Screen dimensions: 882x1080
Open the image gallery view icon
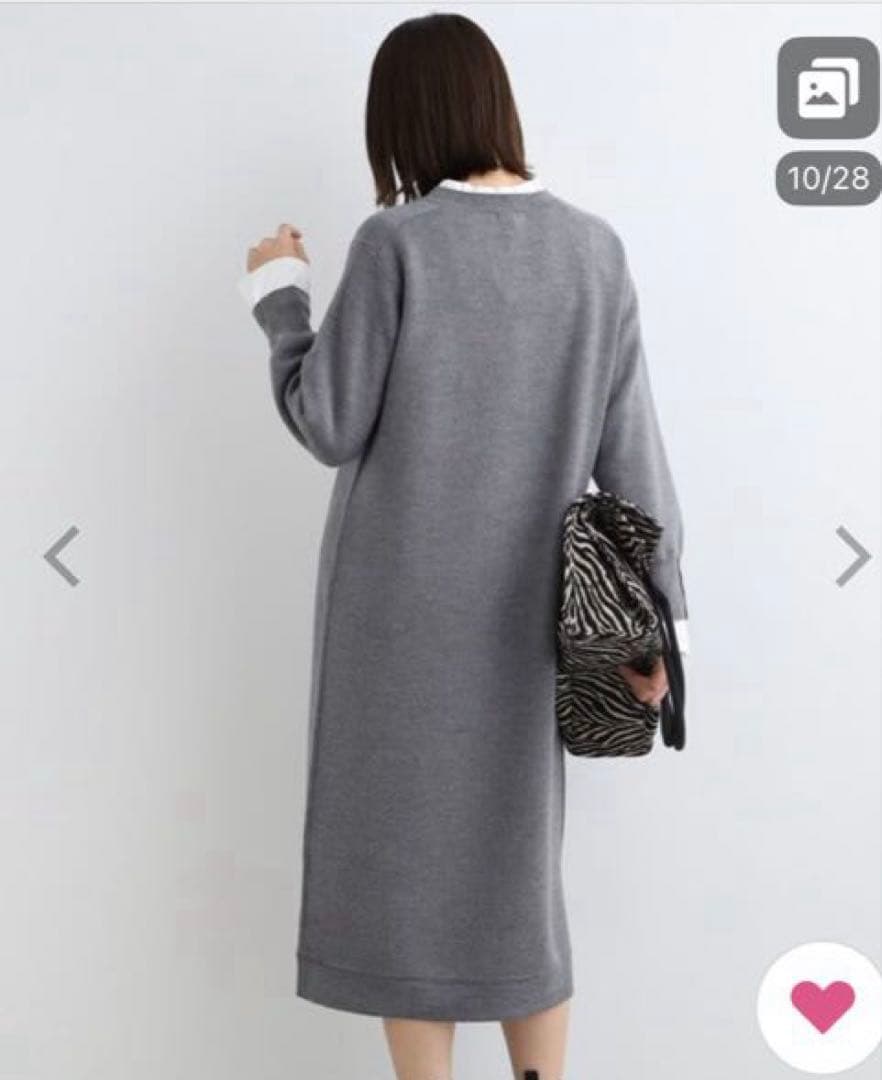828,89
